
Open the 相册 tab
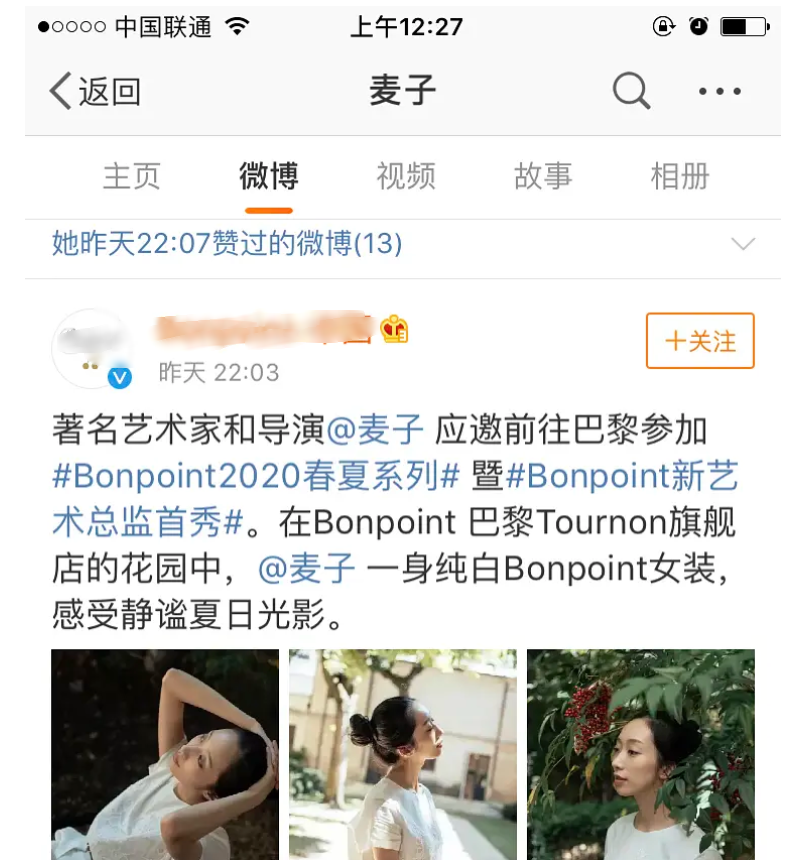(682, 176)
